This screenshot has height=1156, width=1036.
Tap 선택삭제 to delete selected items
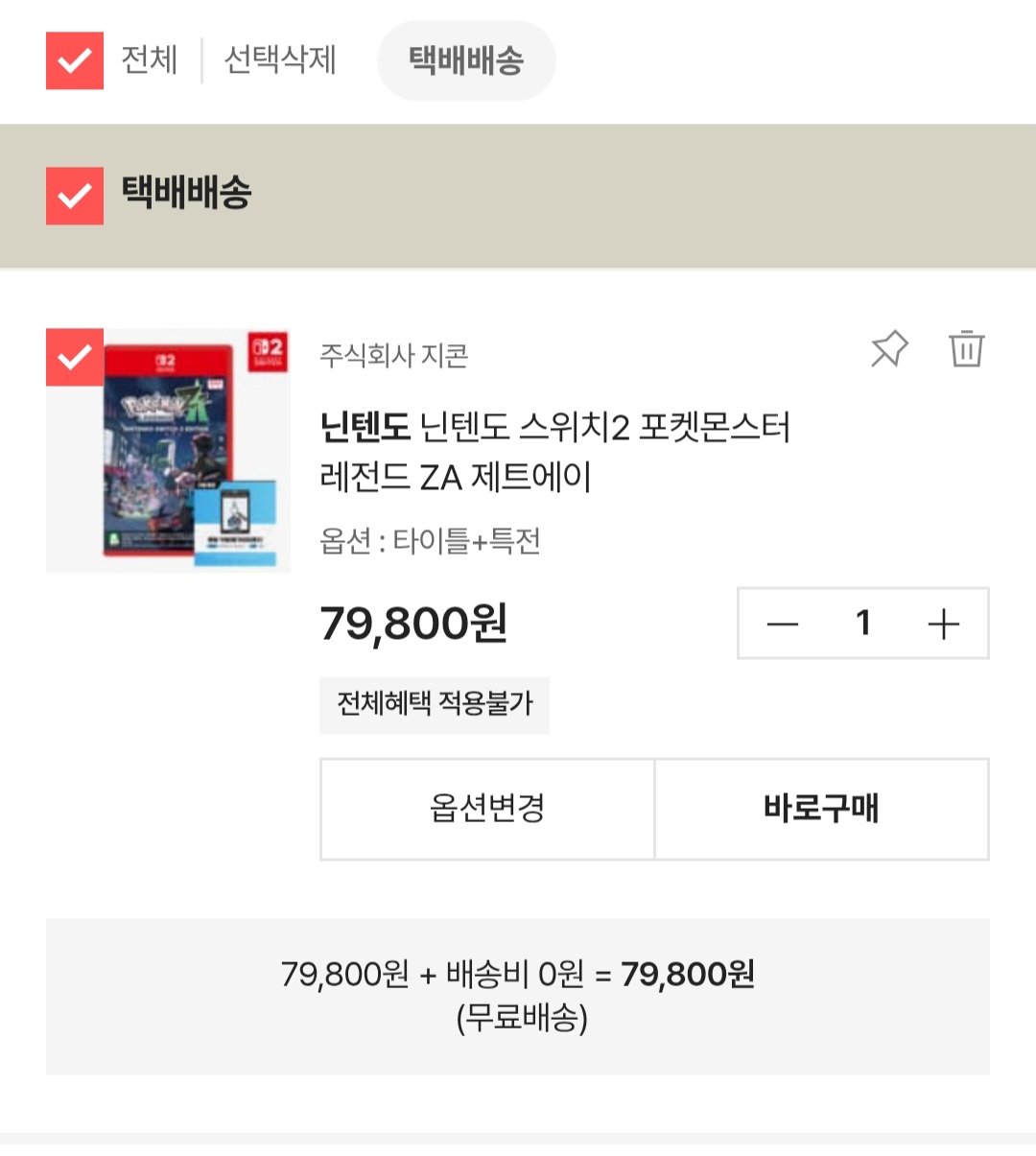point(279,60)
